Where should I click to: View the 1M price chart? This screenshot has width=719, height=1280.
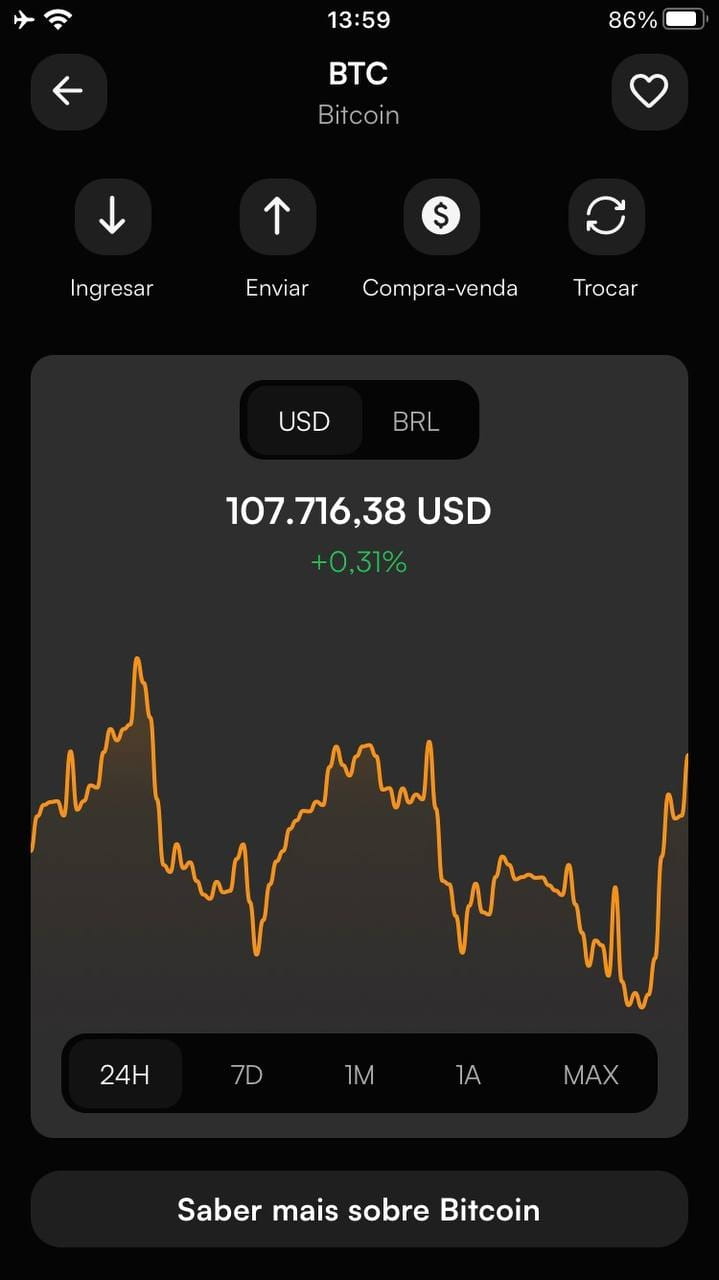359,1075
